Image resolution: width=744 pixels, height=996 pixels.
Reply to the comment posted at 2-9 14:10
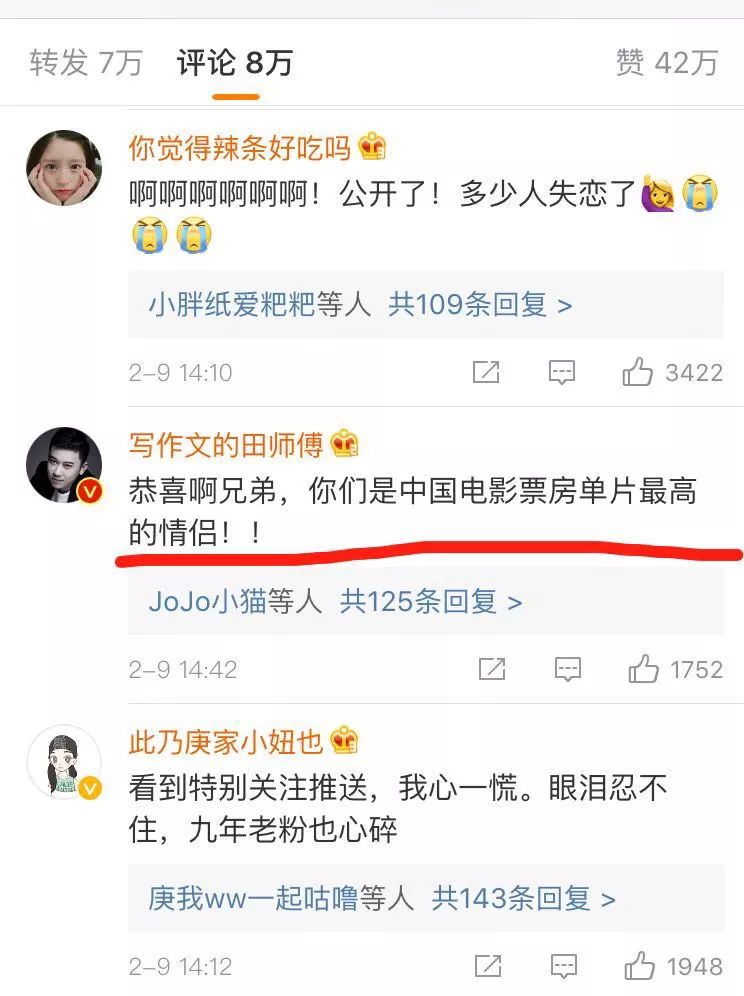click(x=562, y=373)
